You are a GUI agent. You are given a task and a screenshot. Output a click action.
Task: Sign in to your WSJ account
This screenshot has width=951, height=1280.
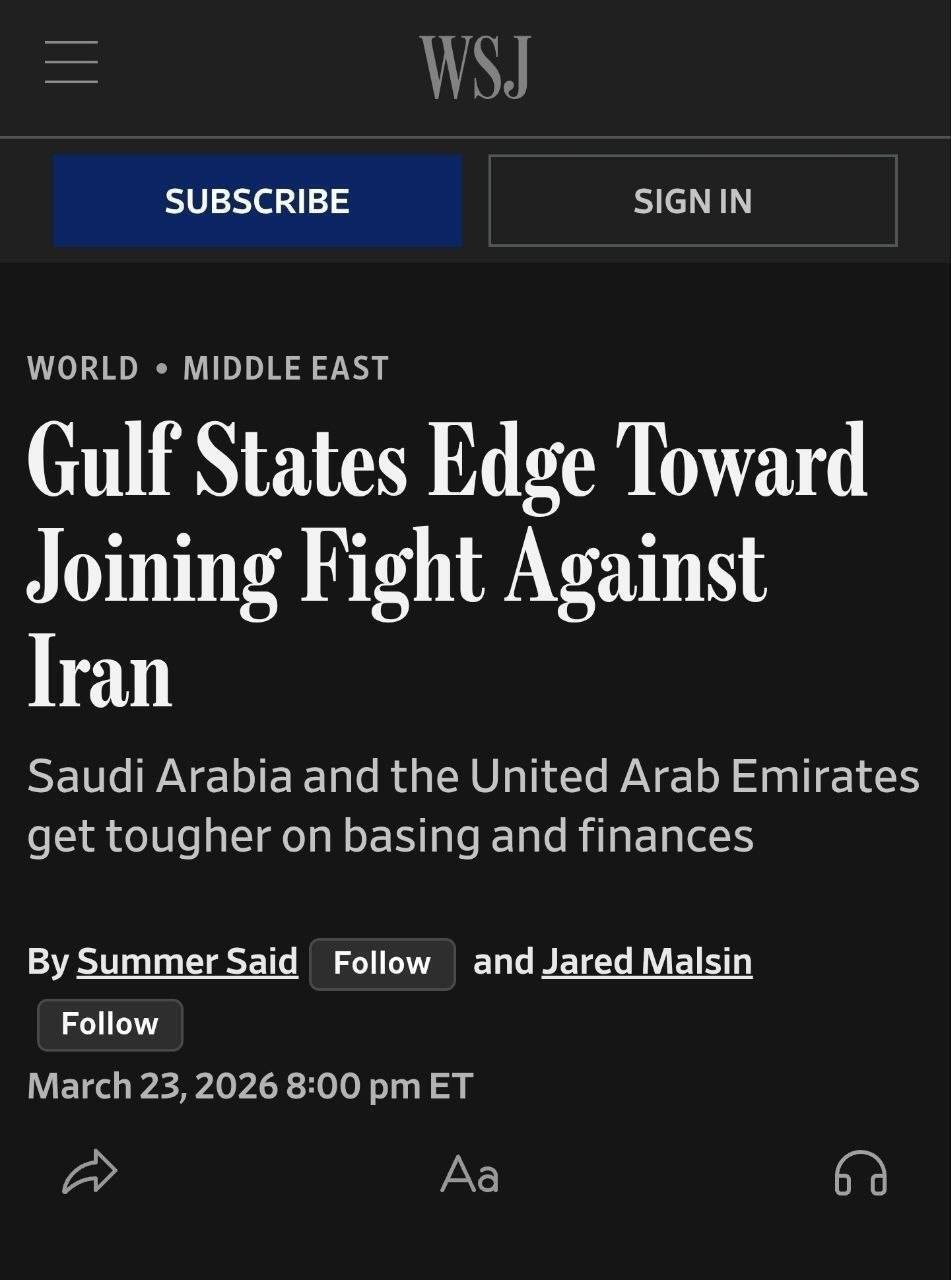click(x=692, y=201)
